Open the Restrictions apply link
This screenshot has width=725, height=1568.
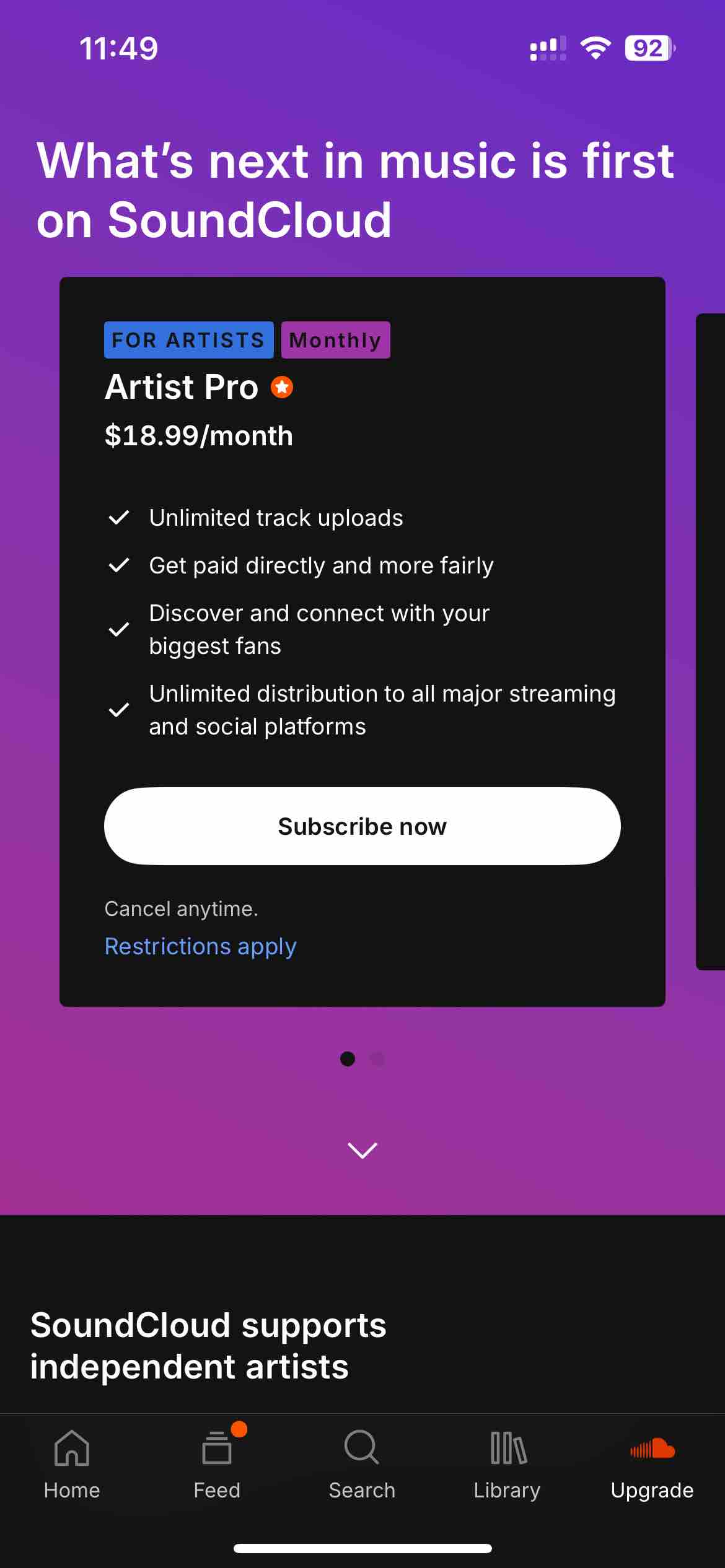(200, 946)
